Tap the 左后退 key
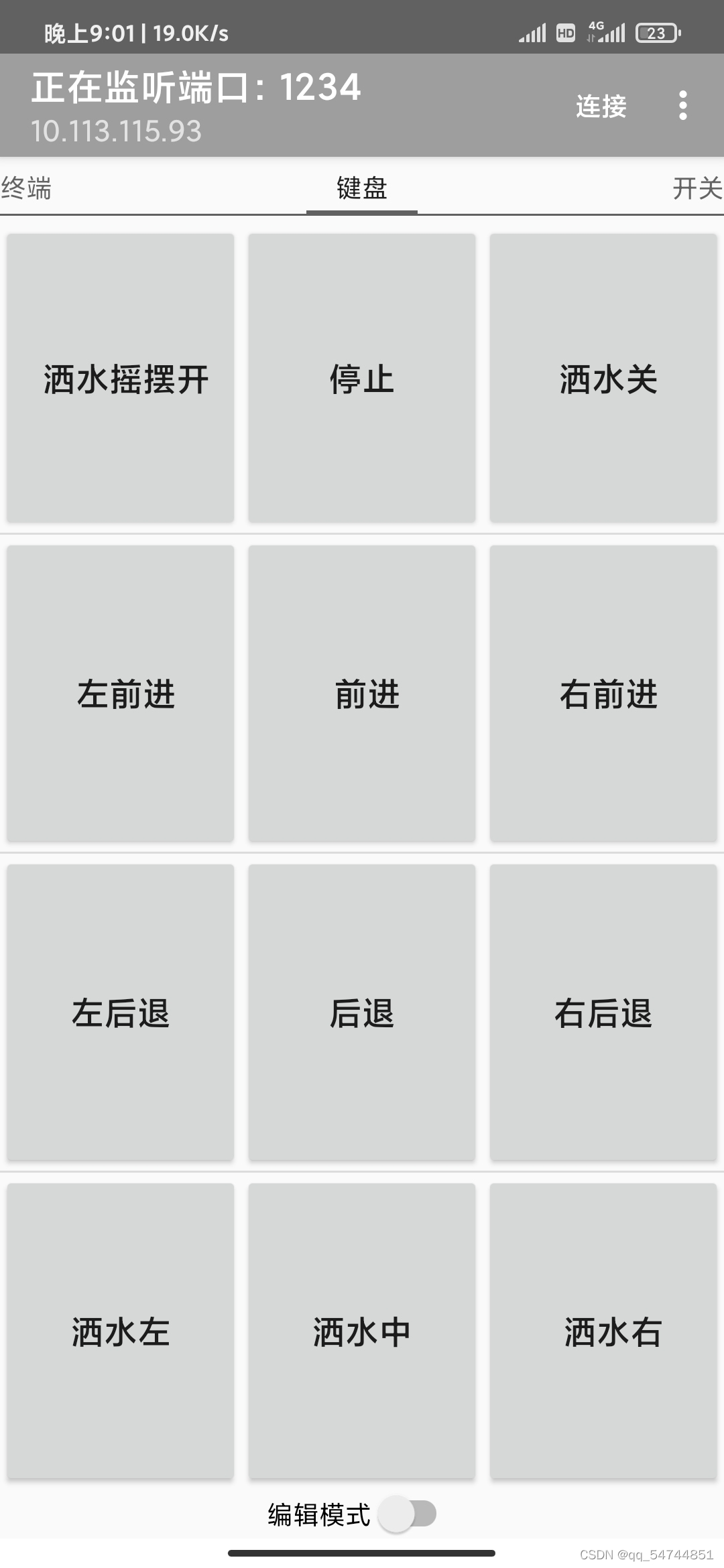Image resolution: width=724 pixels, height=1568 pixels. [x=121, y=1012]
